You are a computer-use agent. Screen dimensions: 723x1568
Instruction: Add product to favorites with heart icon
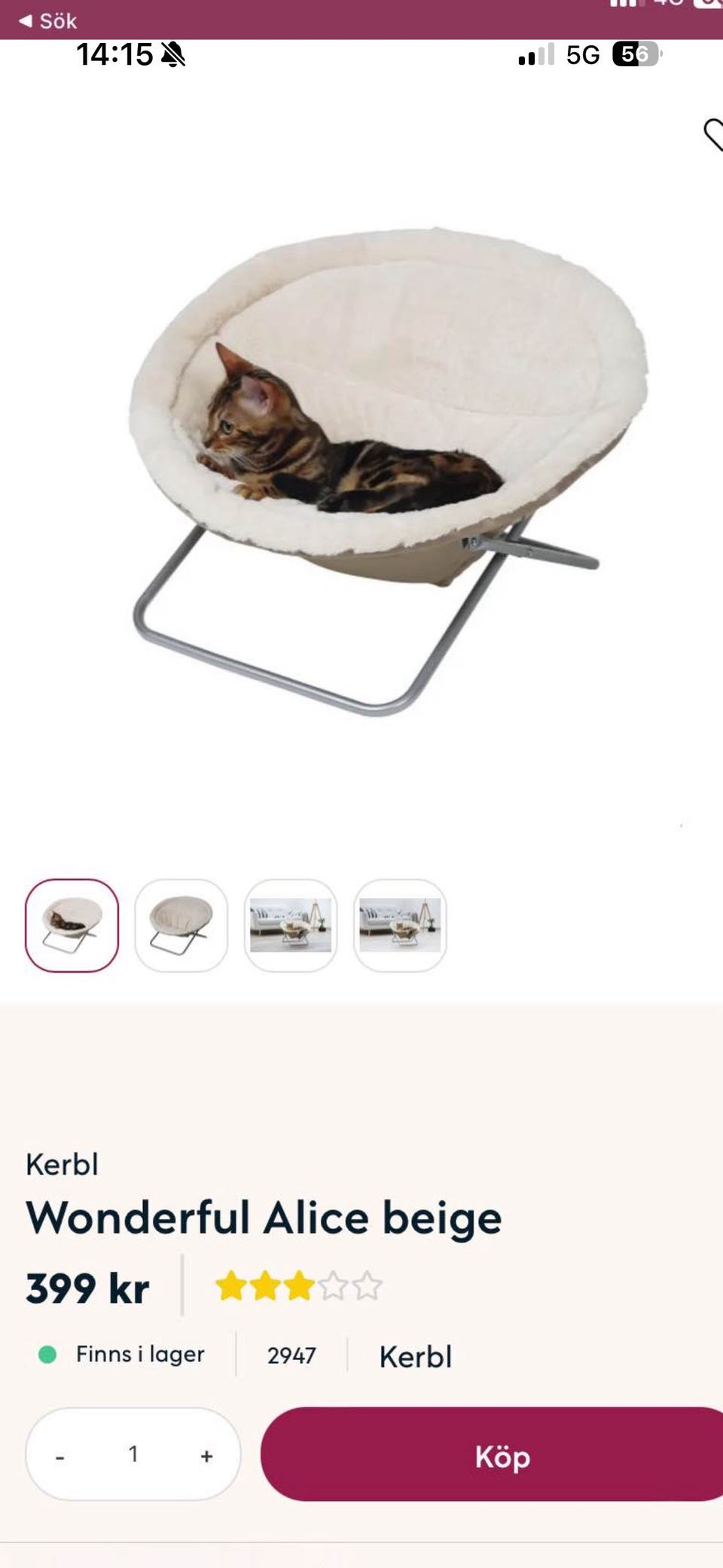pos(713,136)
